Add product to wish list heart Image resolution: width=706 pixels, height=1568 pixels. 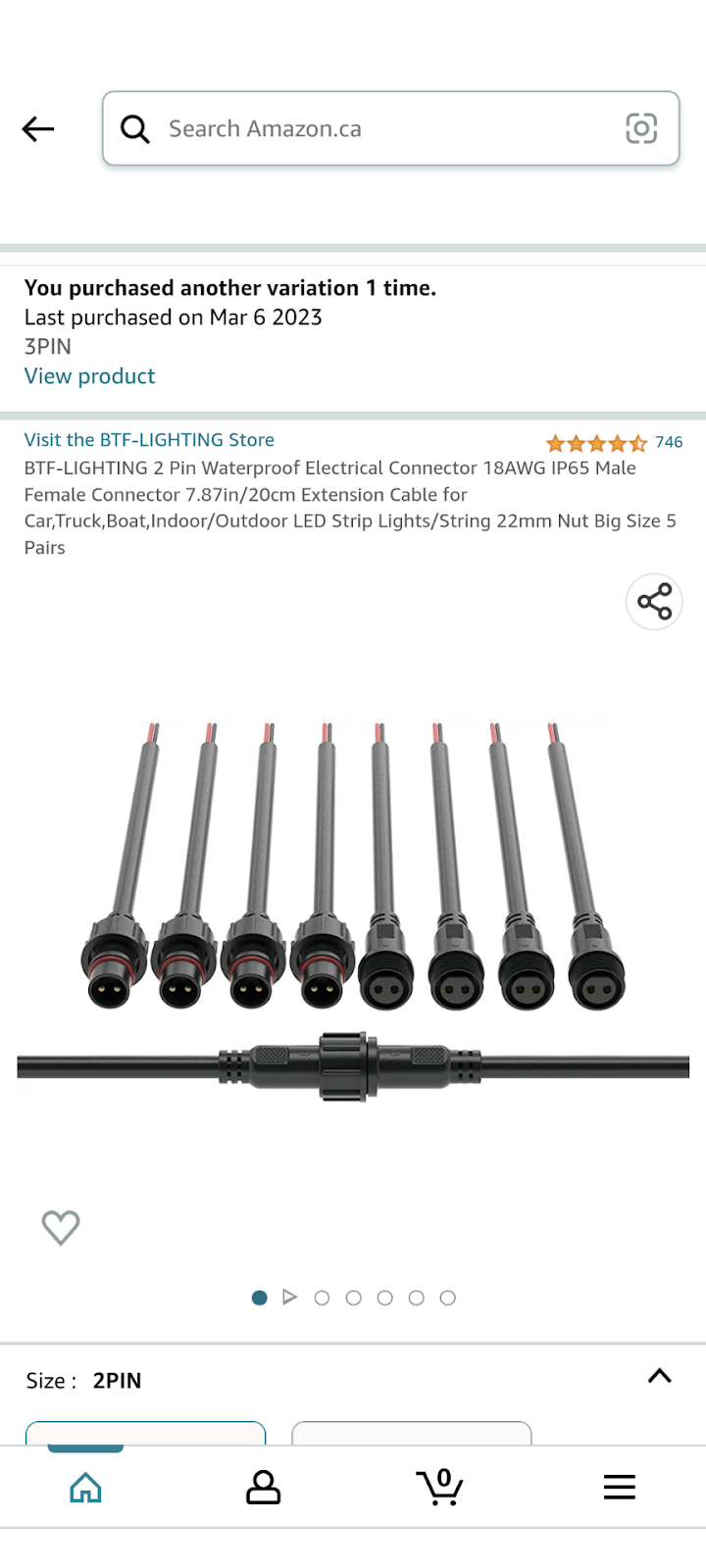61,1227
